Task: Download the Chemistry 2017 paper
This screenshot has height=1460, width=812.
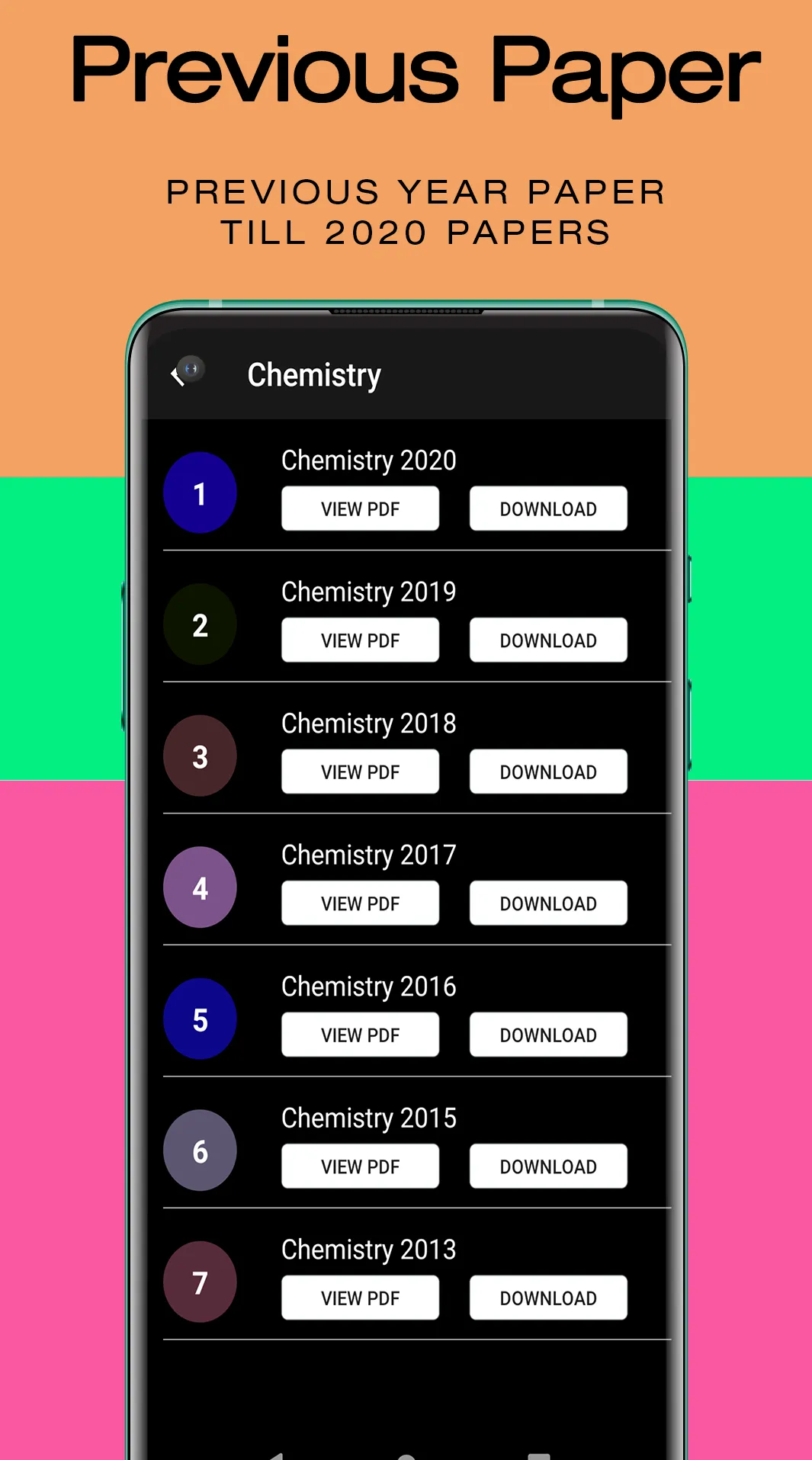Action: pyautogui.click(x=547, y=903)
